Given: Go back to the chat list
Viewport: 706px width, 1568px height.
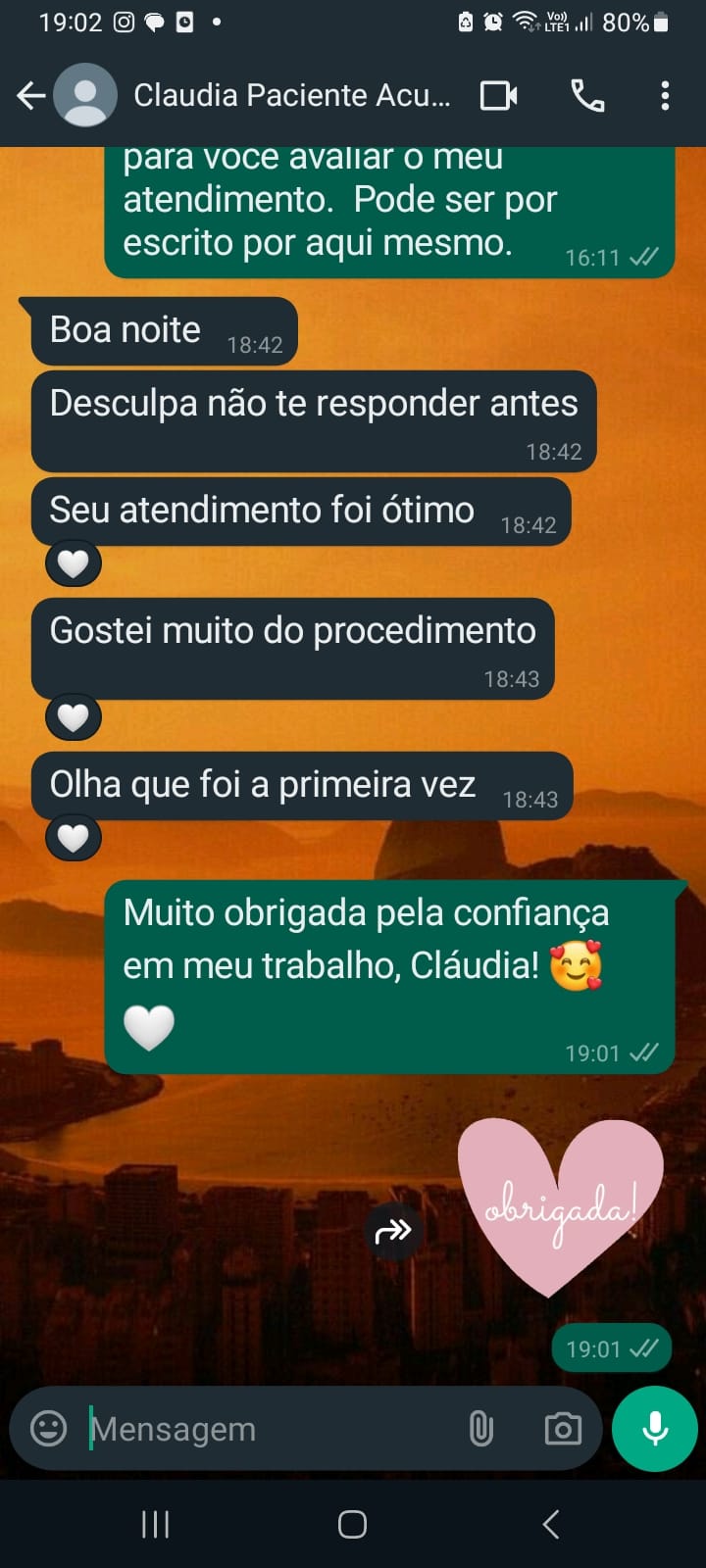Looking at the screenshot, I should (31, 96).
